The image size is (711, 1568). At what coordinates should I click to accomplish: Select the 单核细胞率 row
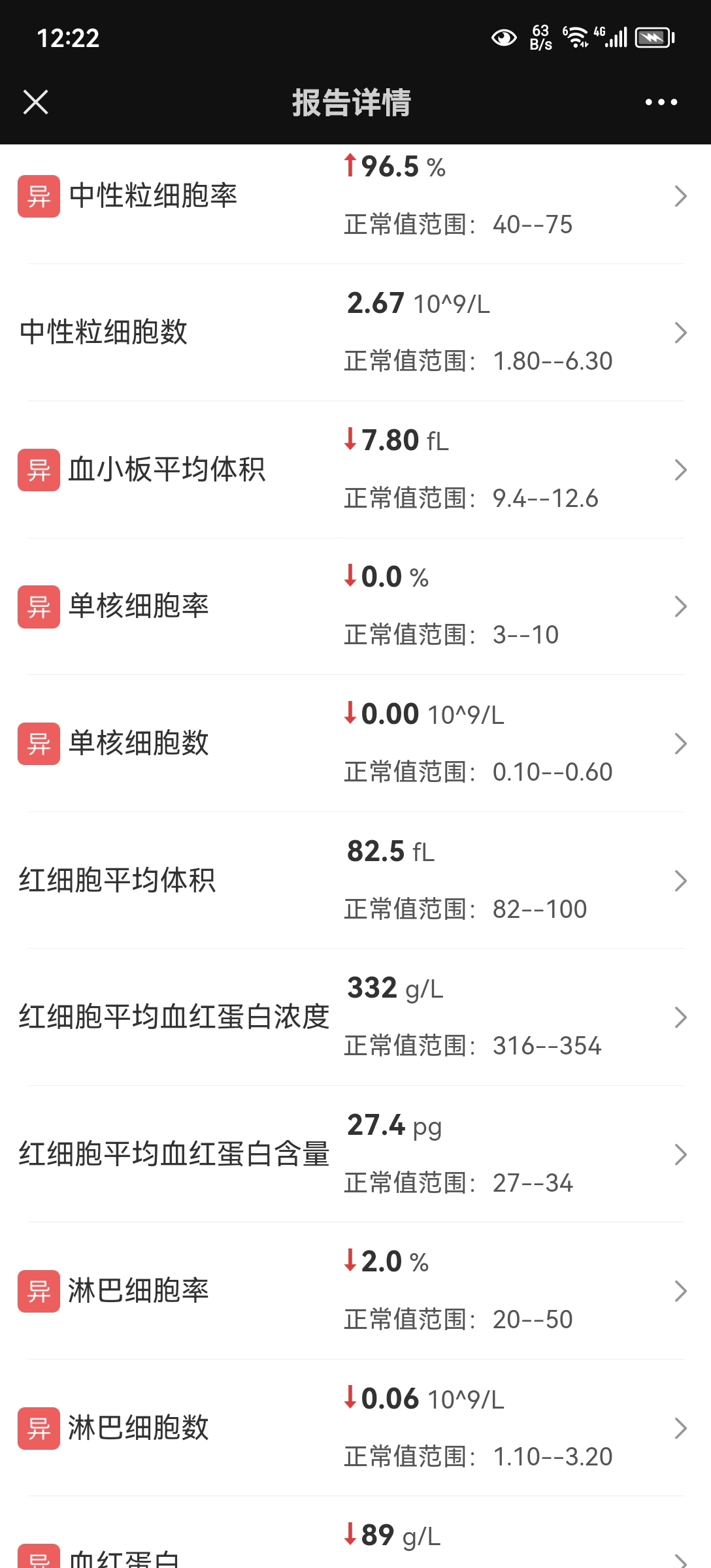coord(353,606)
